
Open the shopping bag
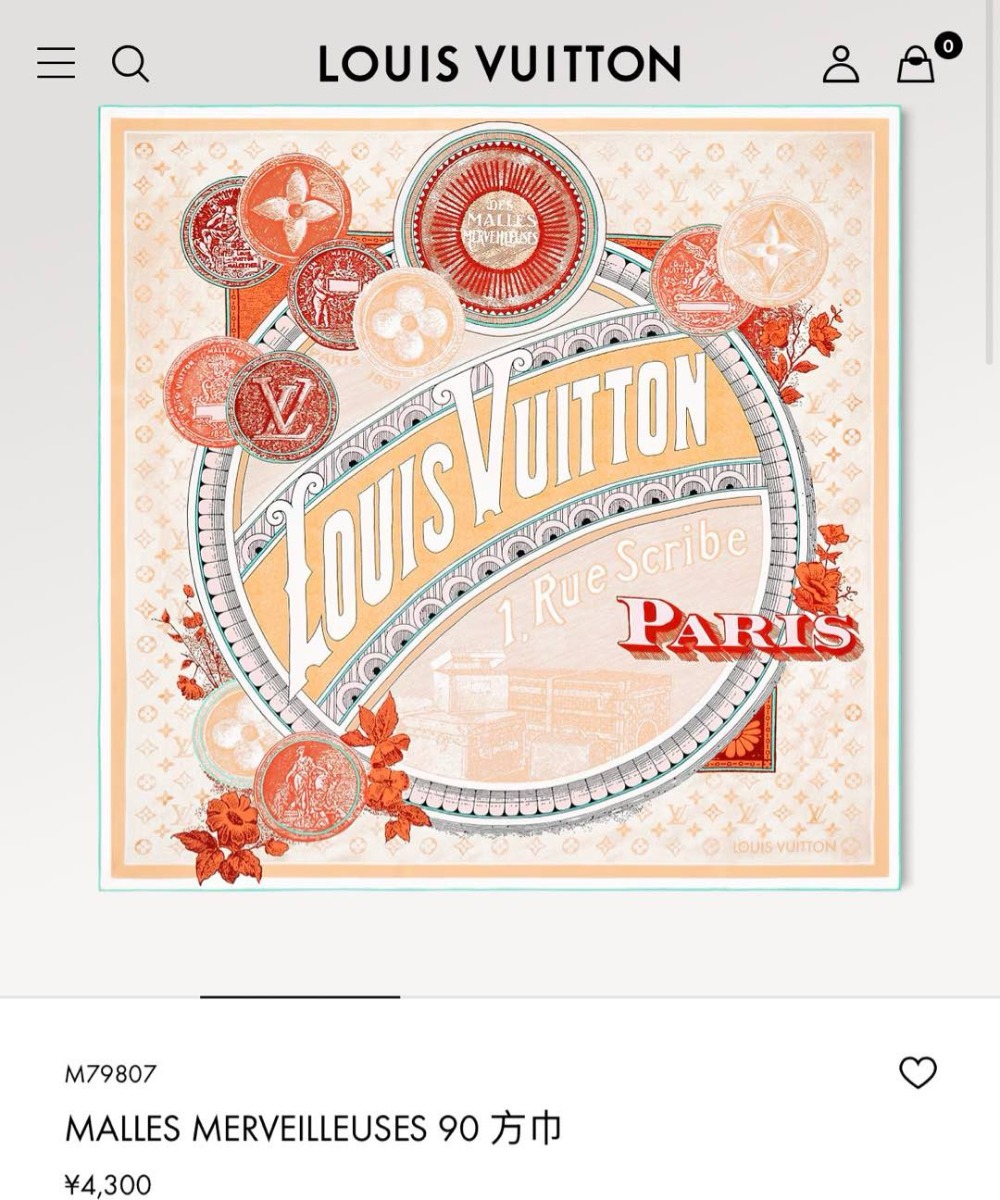point(916,66)
